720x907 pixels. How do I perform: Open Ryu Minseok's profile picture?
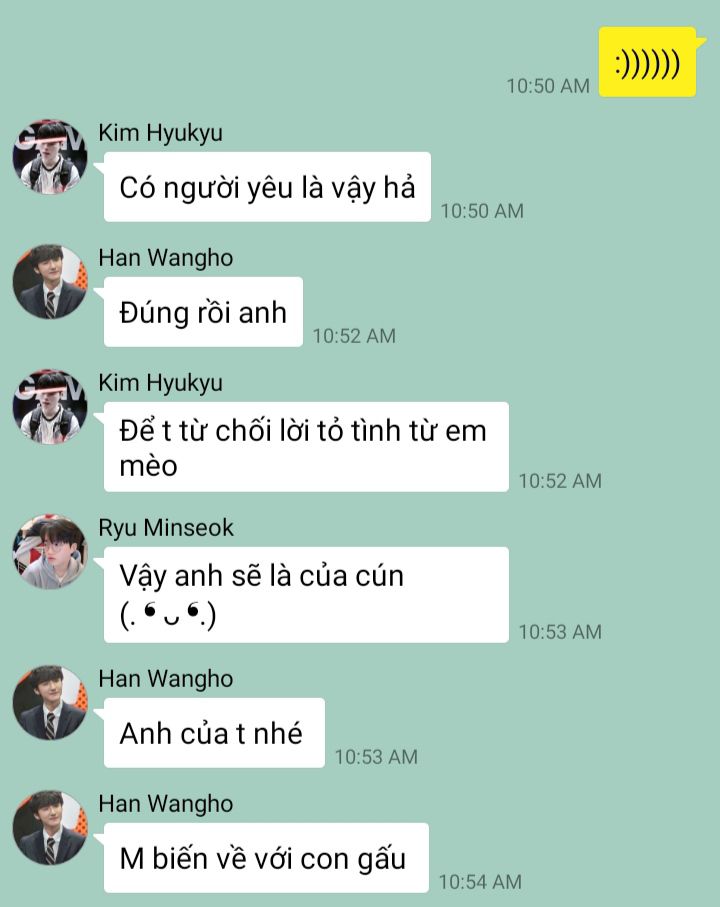[50, 552]
